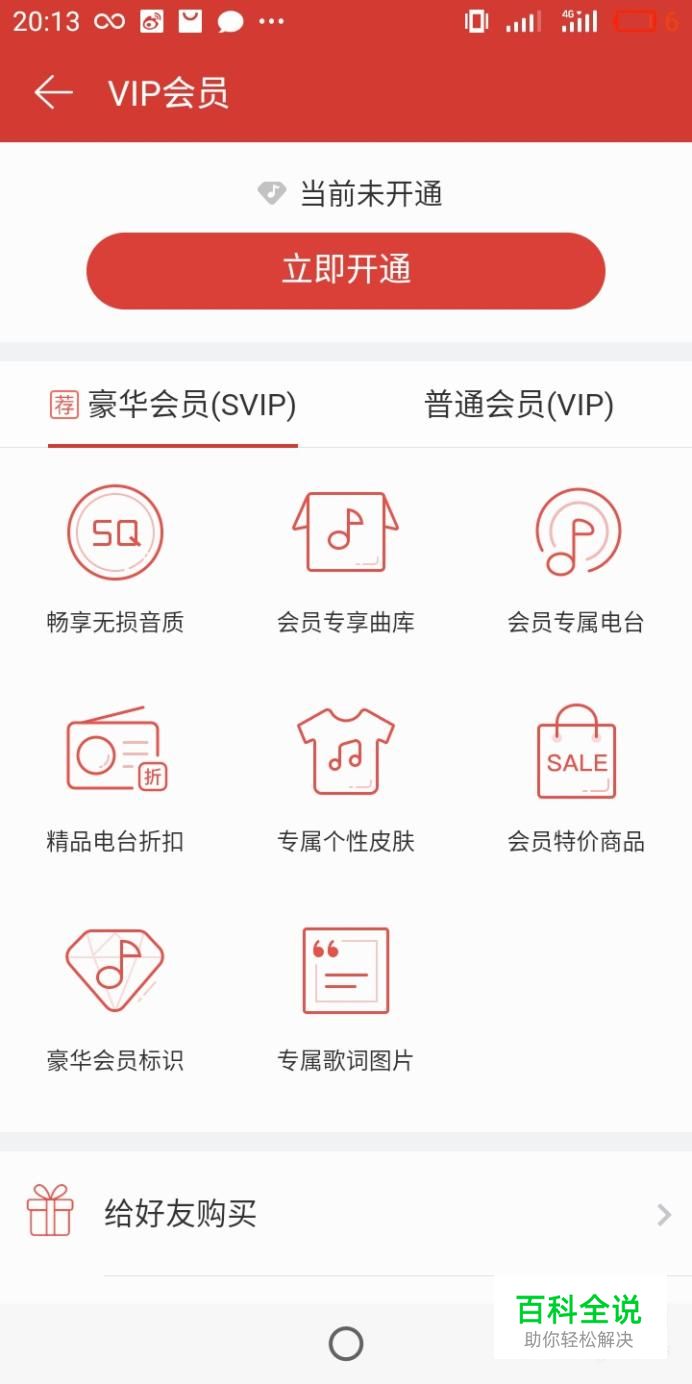The image size is (692, 1384).
Task: Tap the 立即开通 button
Action: [x=346, y=271]
